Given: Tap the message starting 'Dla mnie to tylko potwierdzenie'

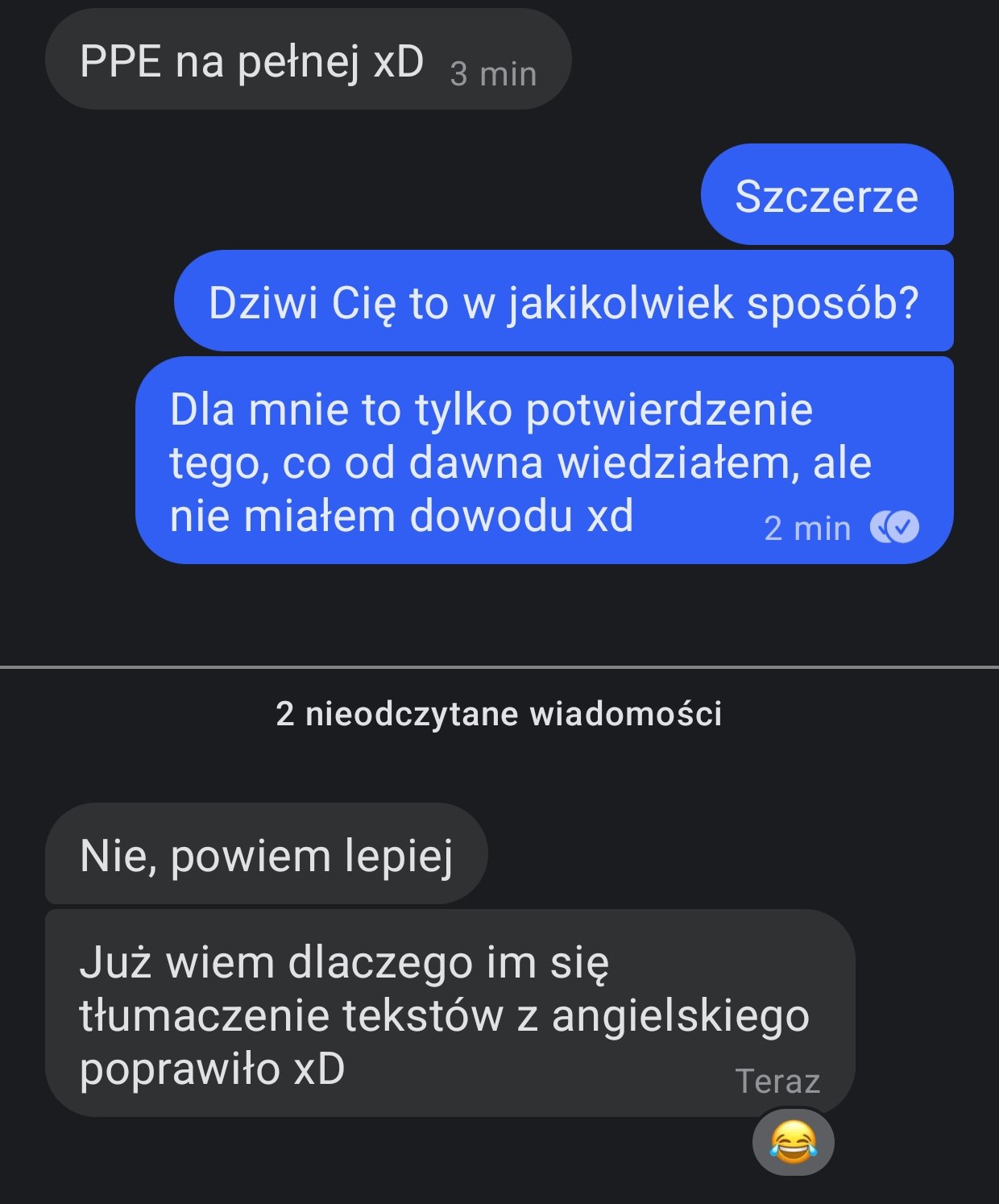Looking at the screenshot, I should (x=544, y=461).
